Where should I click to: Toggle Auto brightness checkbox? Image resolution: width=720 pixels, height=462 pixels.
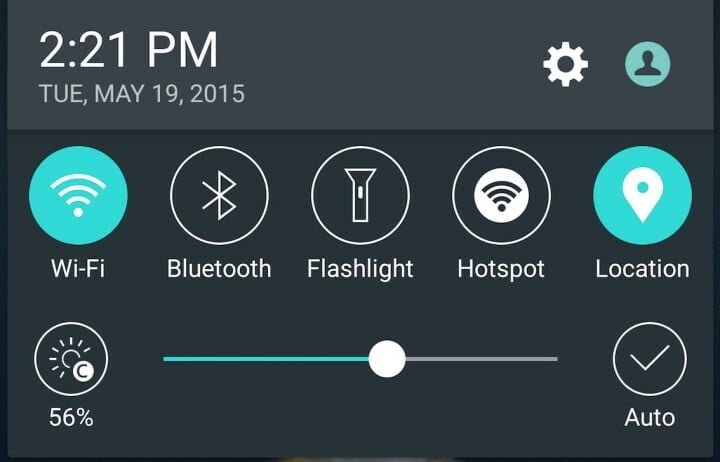click(x=649, y=359)
